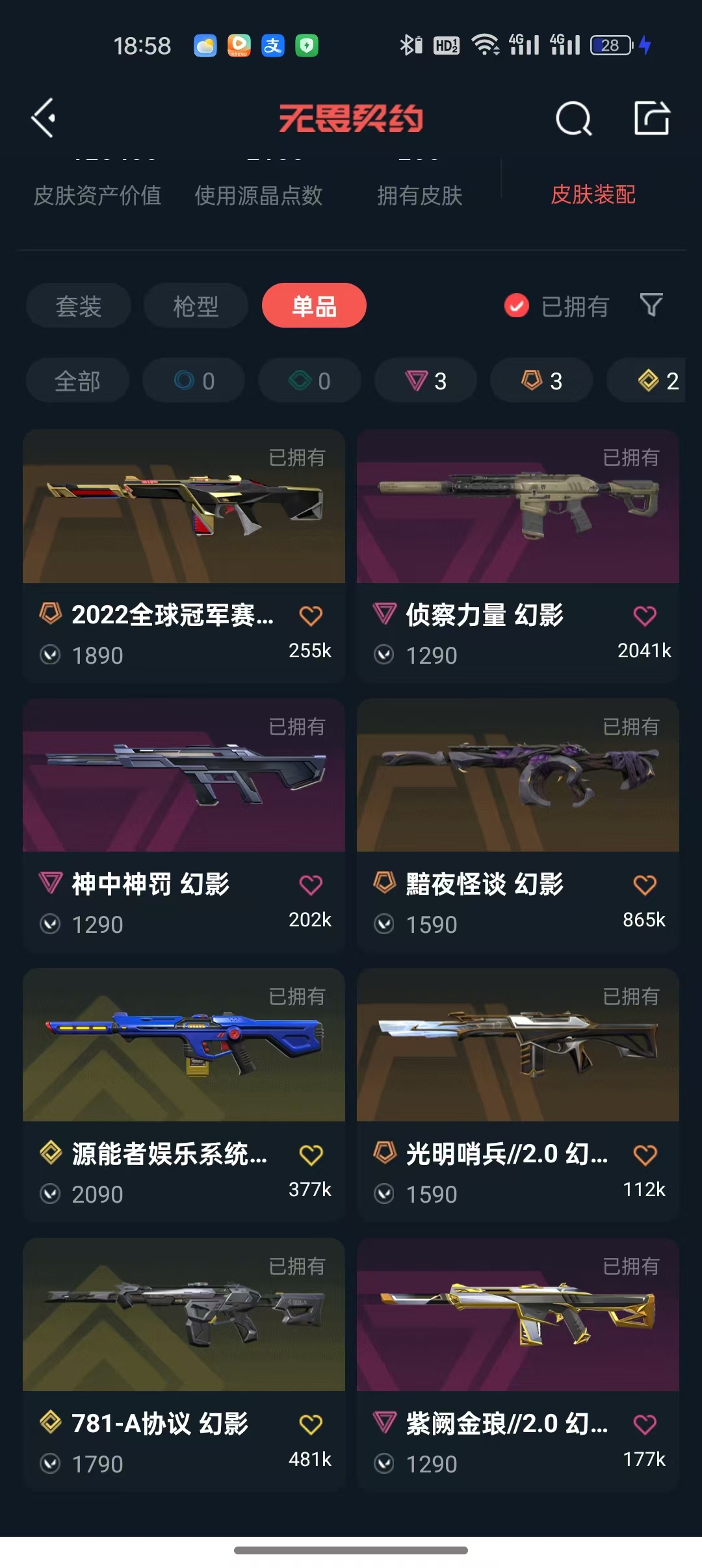Select the 枪型 filter chip

196,306
